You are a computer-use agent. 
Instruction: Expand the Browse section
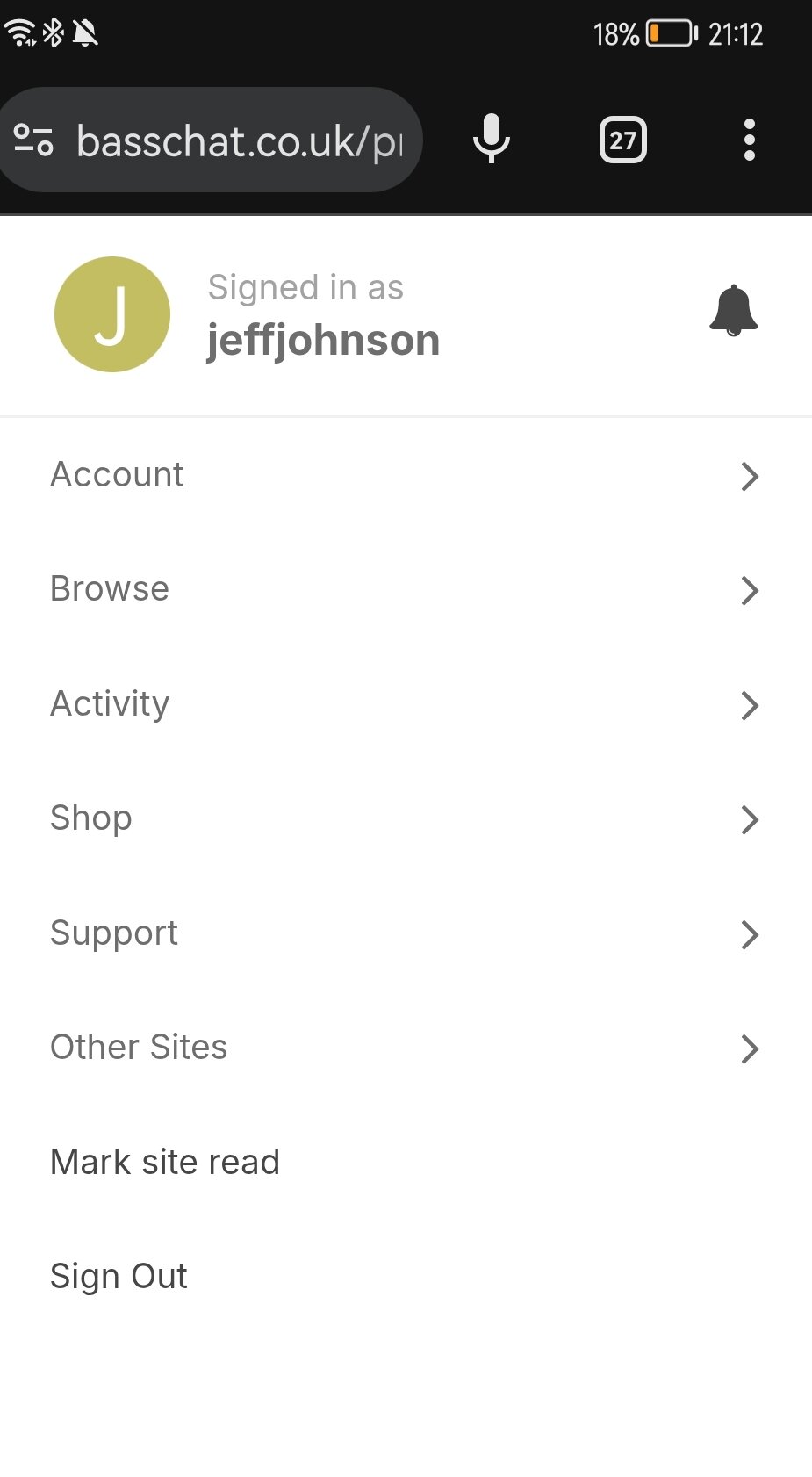(x=406, y=589)
